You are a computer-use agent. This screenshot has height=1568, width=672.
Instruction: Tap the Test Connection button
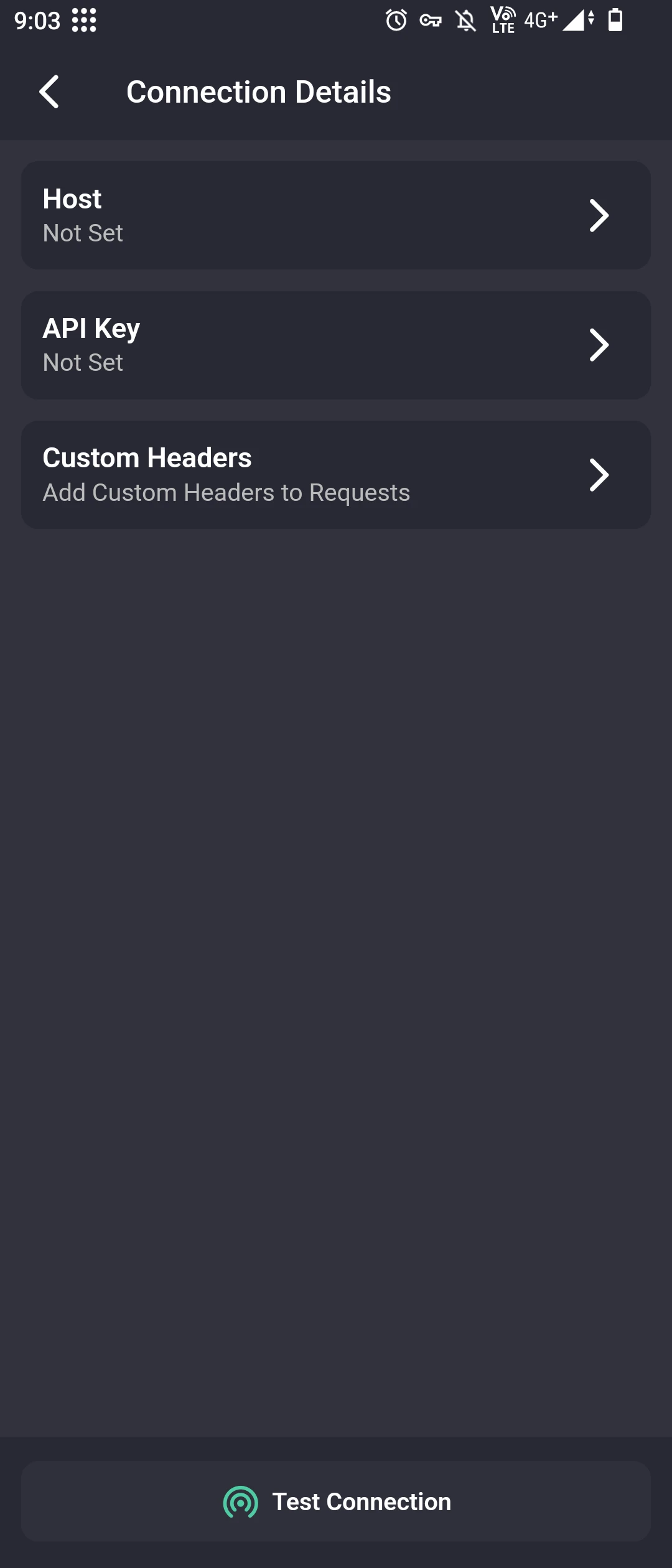(336, 1501)
